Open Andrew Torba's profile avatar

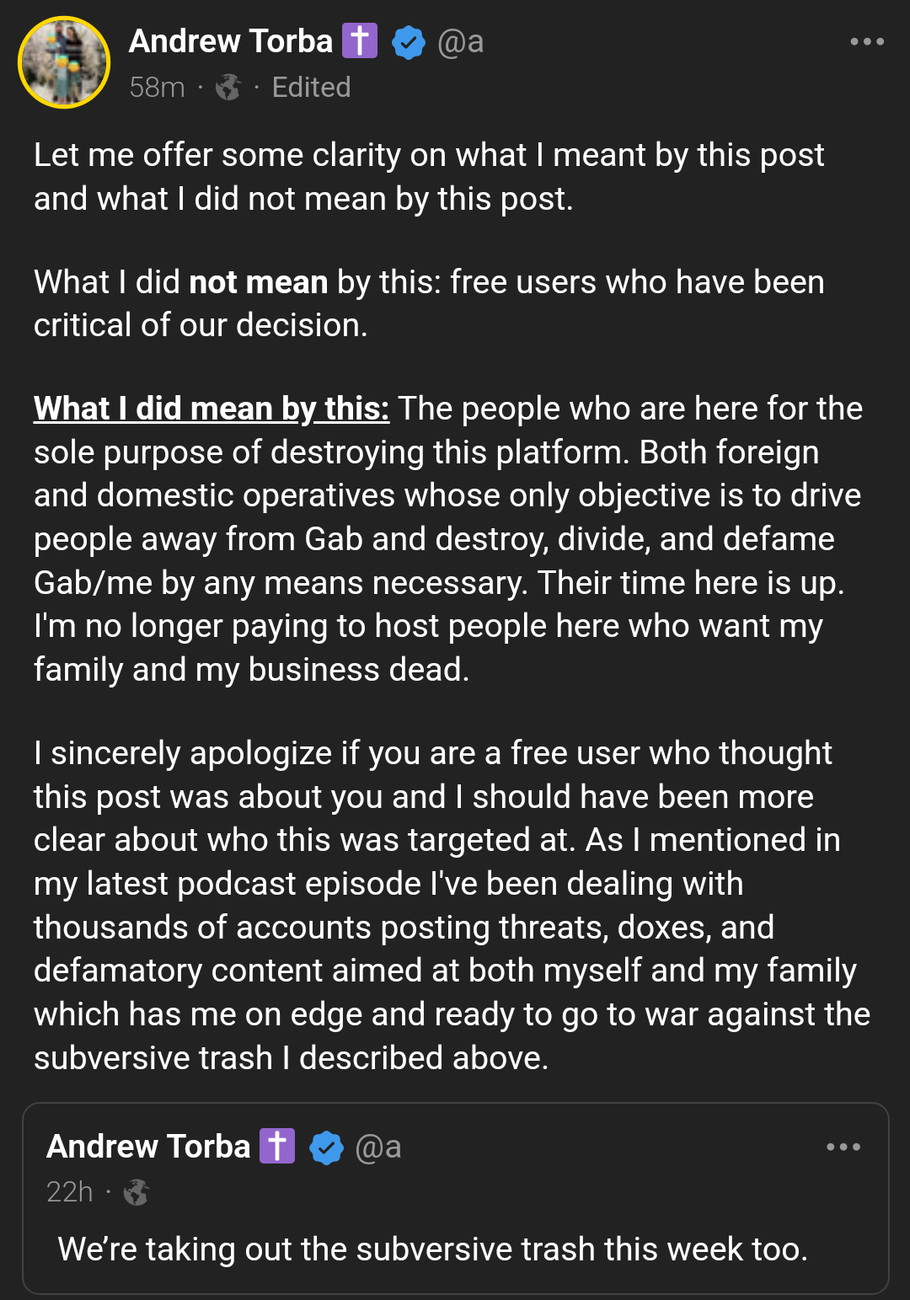[x=63, y=62]
